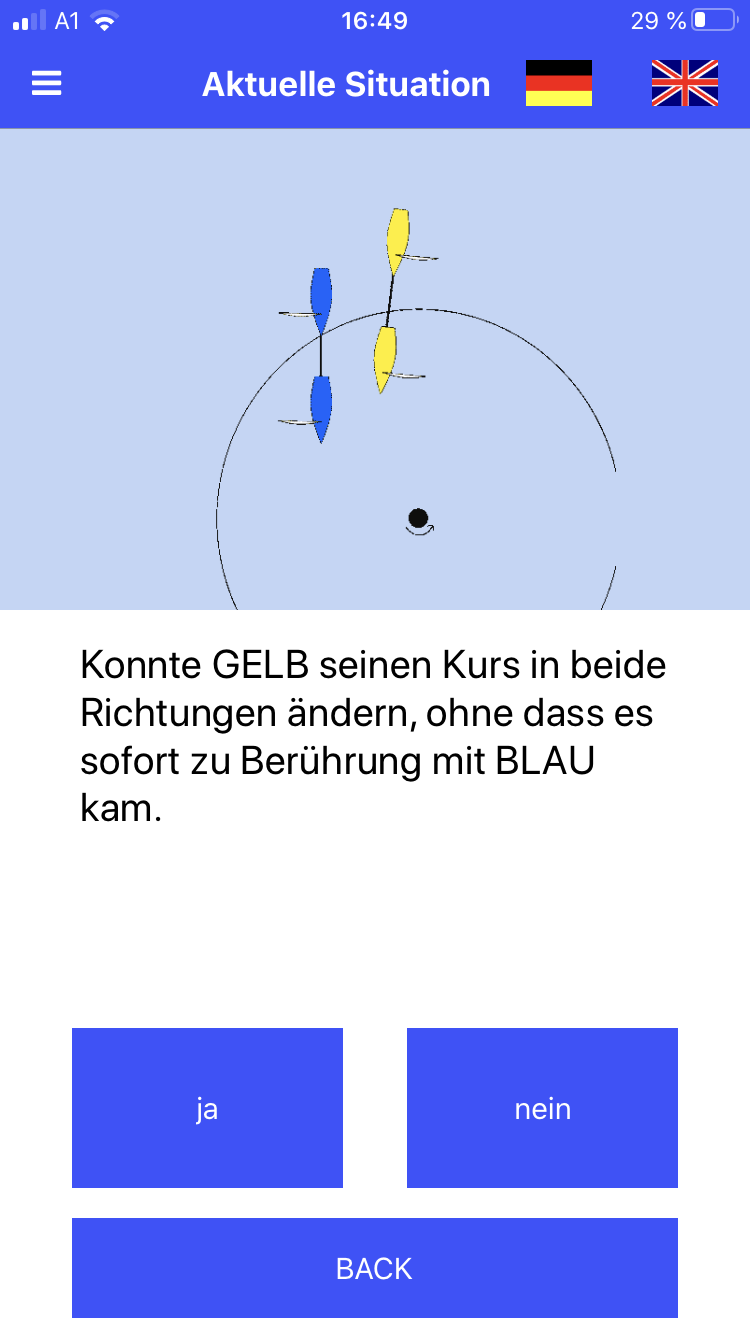Answer with the nein button

(542, 1108)
